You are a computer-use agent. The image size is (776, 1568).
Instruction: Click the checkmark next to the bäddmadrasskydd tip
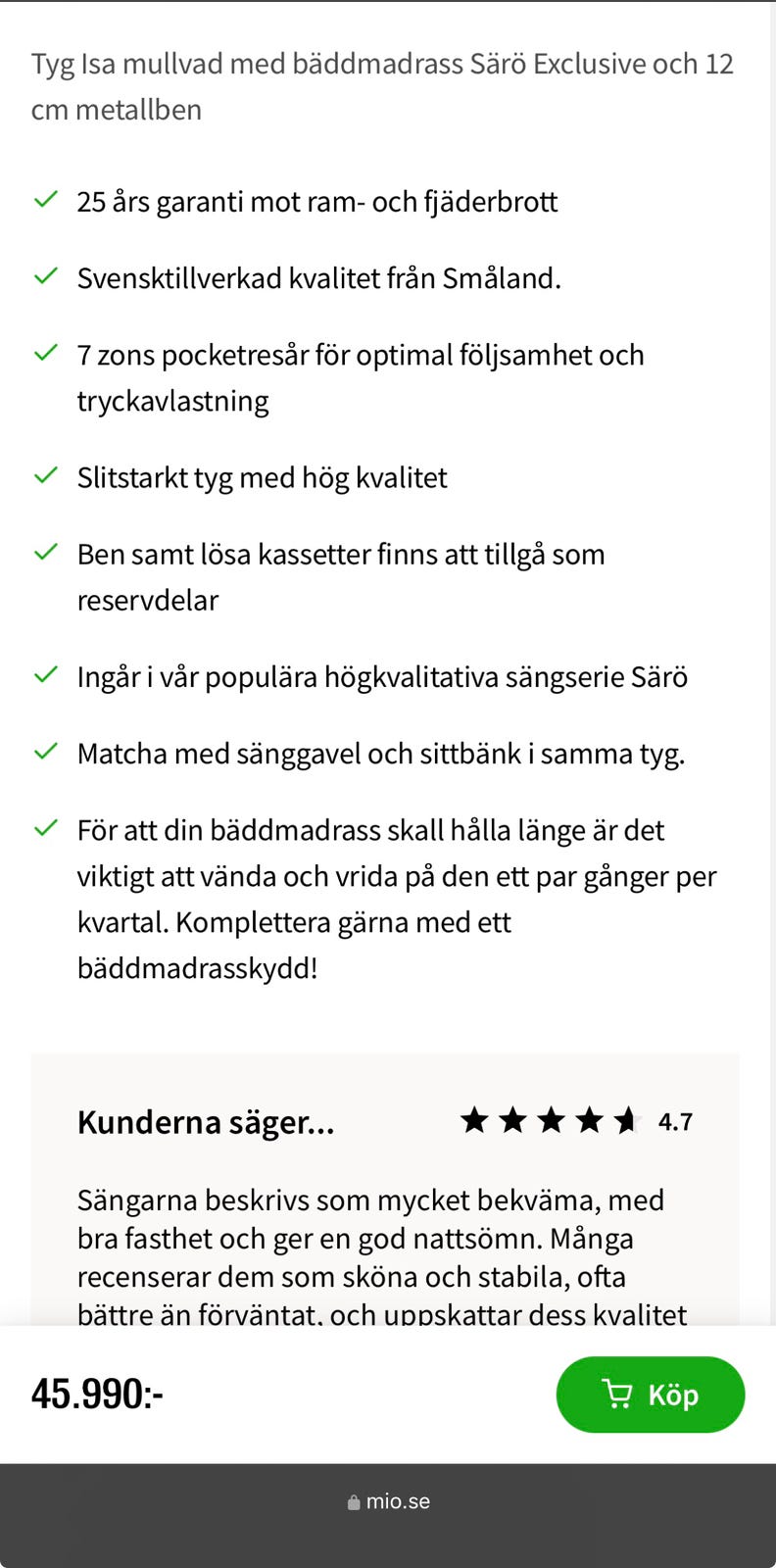(x=45, y=827)
